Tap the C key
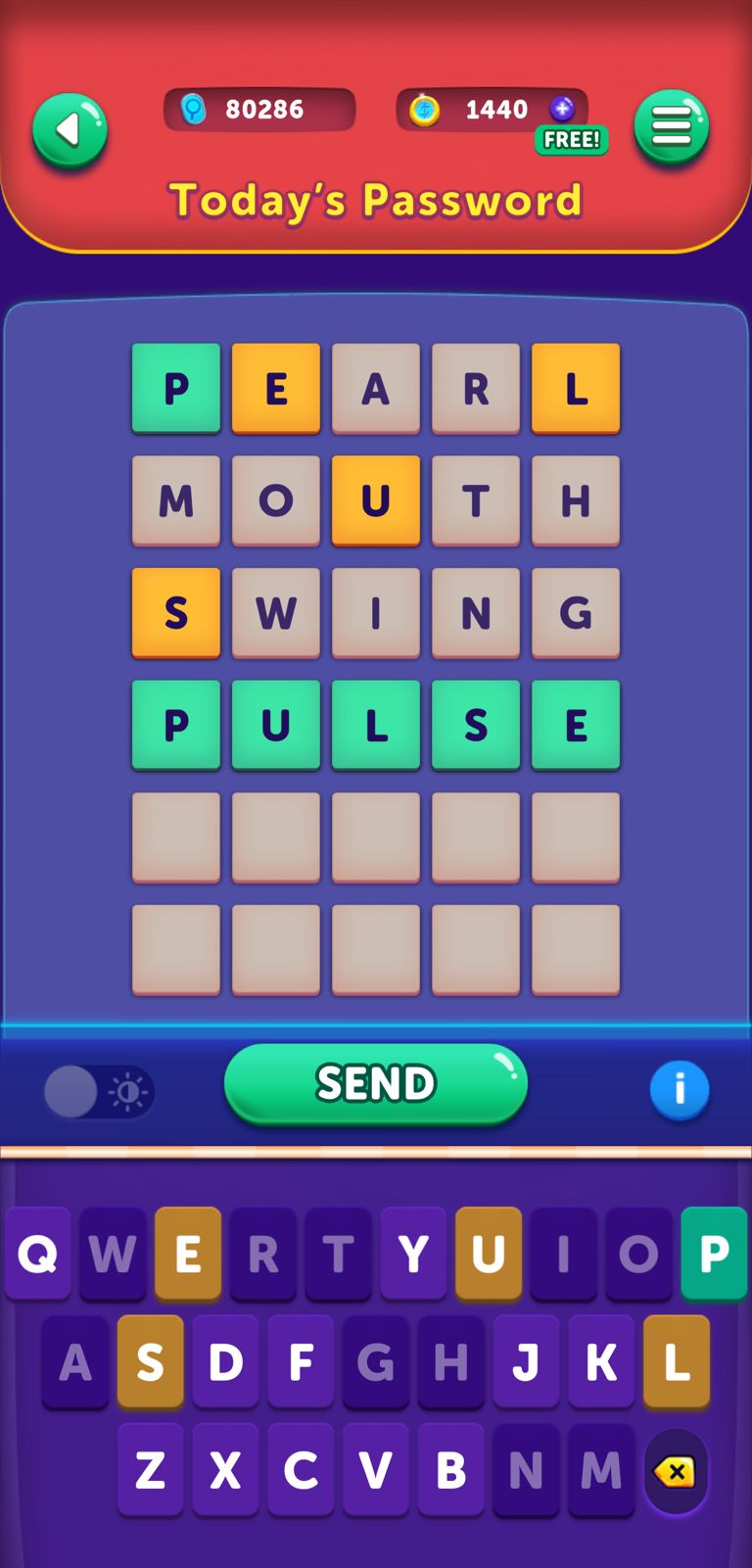This screenshot has height=1568, width=752. (301, 1469)
